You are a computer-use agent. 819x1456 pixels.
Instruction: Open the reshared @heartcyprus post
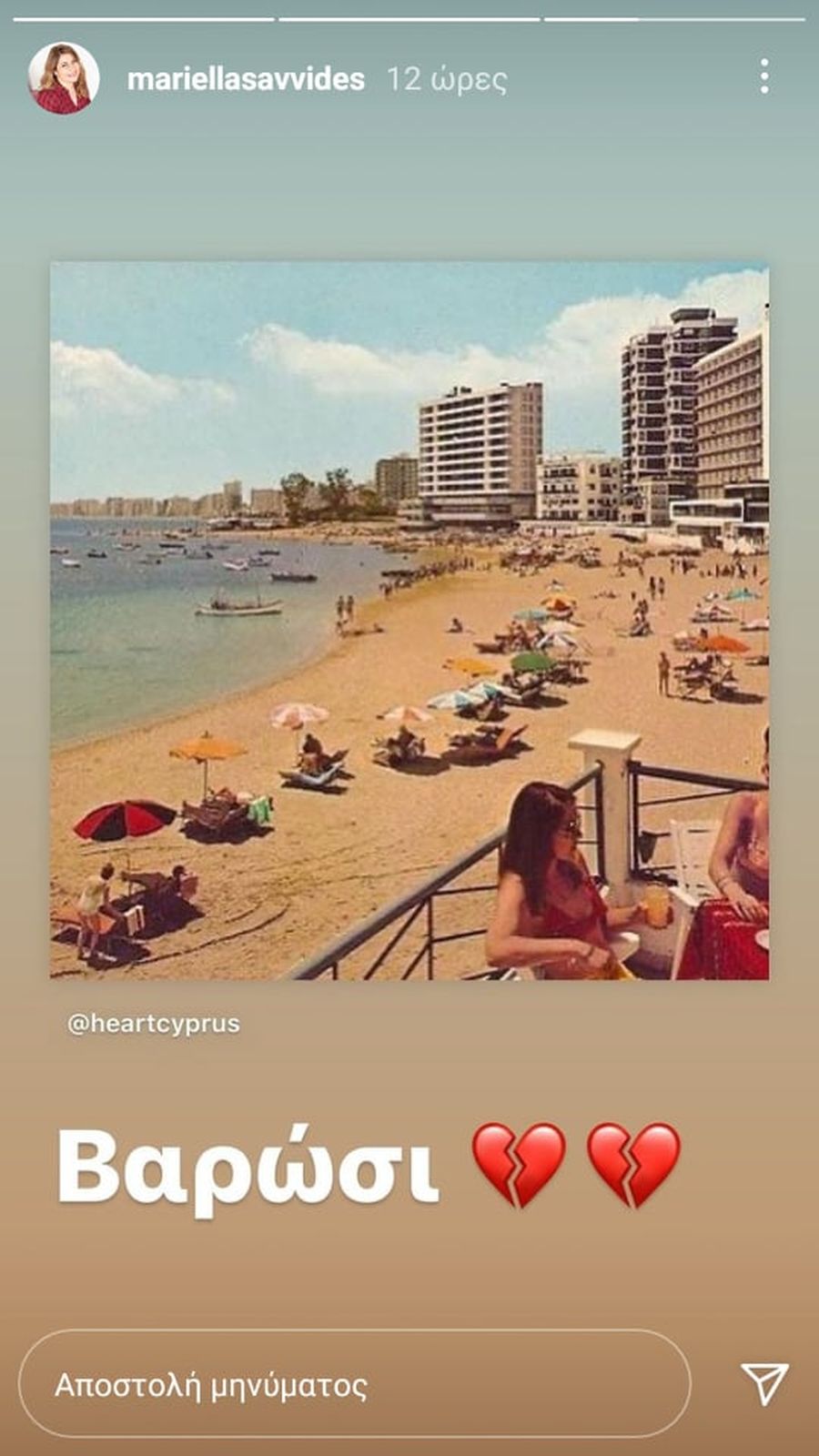409,621
